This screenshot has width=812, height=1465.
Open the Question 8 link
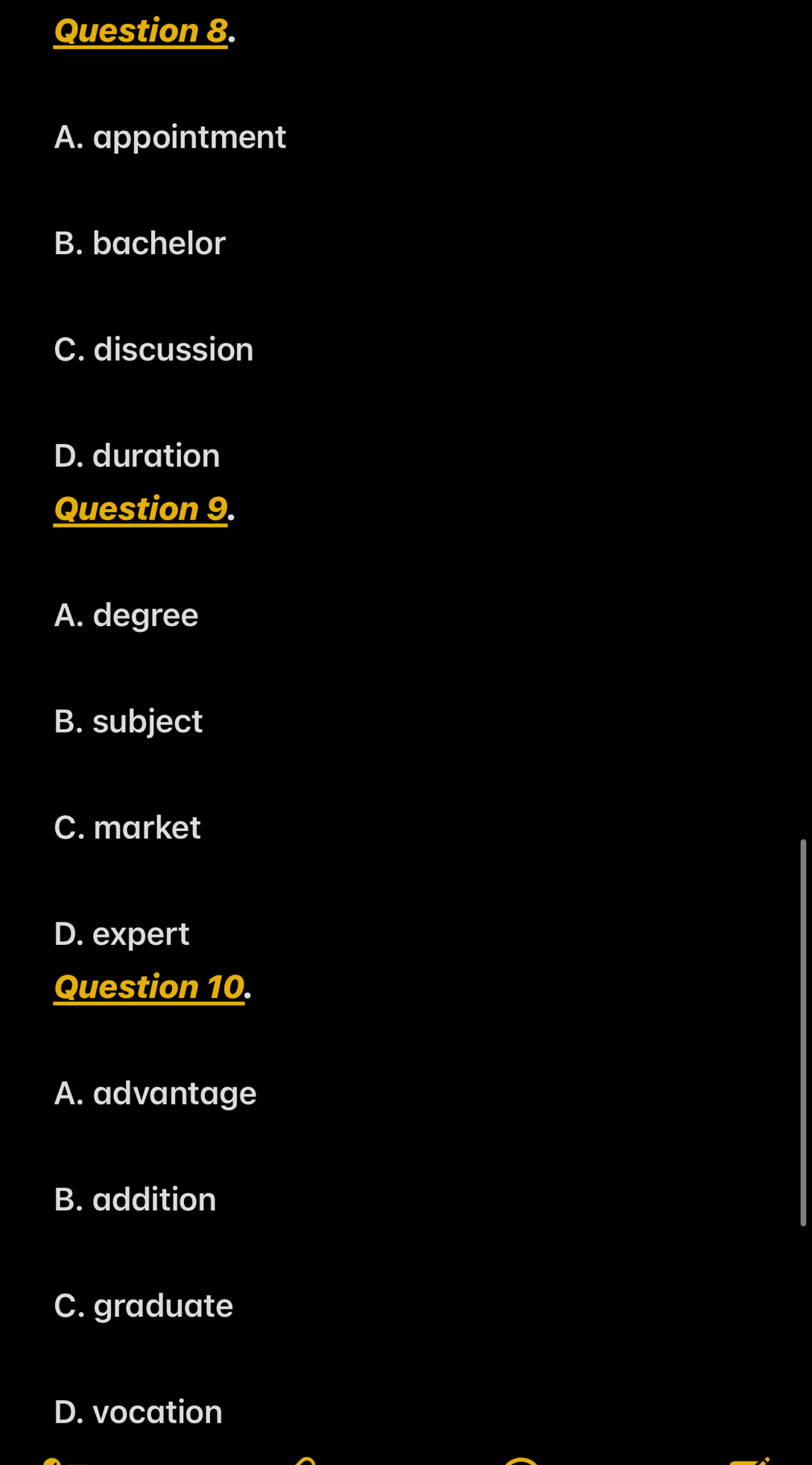tap(140, 31)
